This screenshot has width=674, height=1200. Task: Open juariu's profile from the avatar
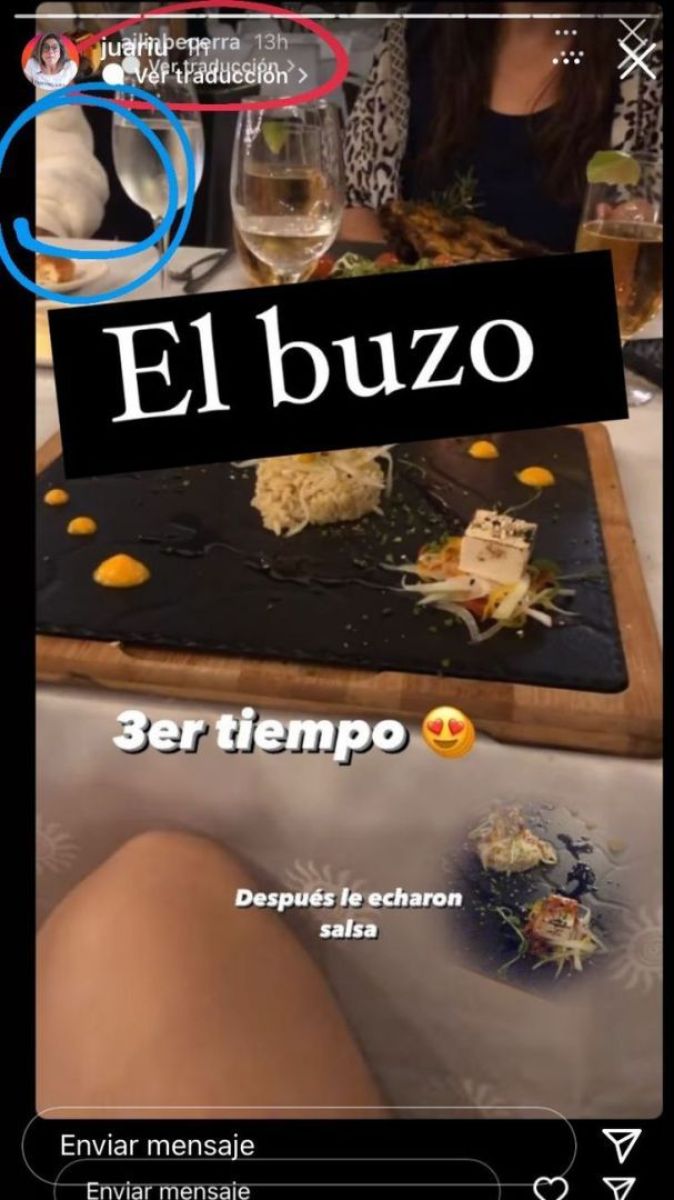click(x=50, y=61)
